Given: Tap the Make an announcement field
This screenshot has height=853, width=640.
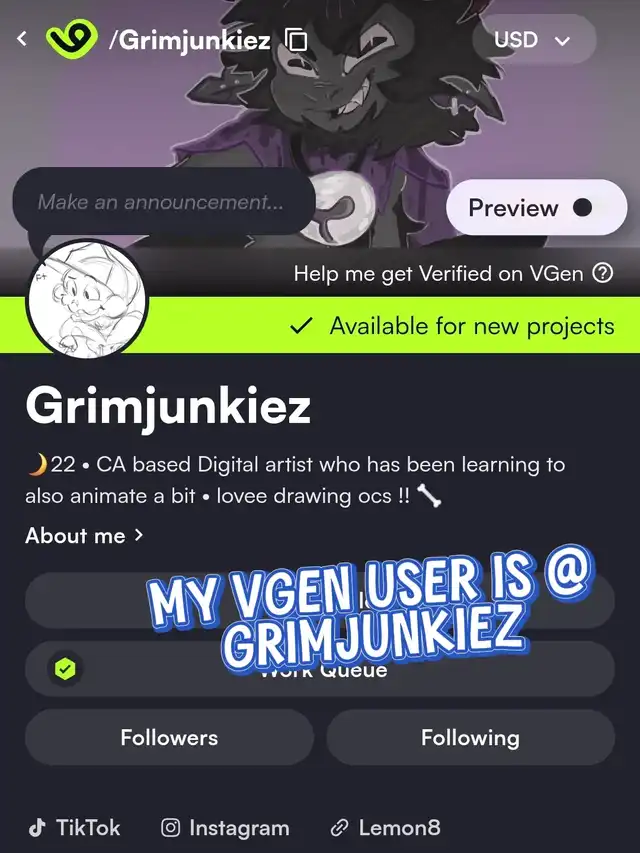Looking at the screenshot, I should click(160, 202).
